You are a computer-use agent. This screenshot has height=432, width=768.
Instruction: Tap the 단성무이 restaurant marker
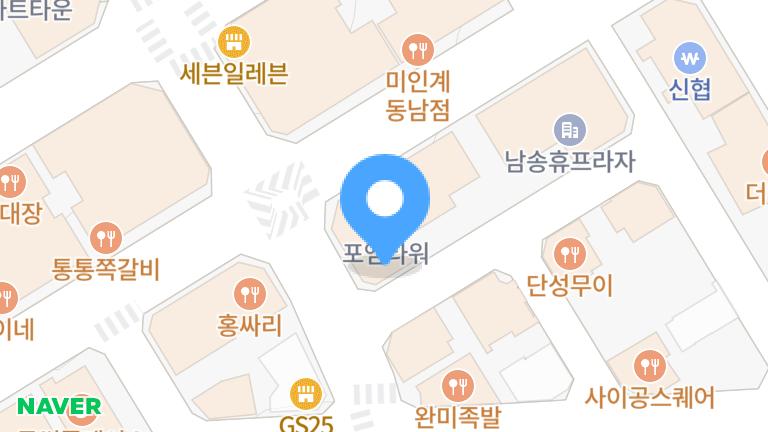click(569, 253)
